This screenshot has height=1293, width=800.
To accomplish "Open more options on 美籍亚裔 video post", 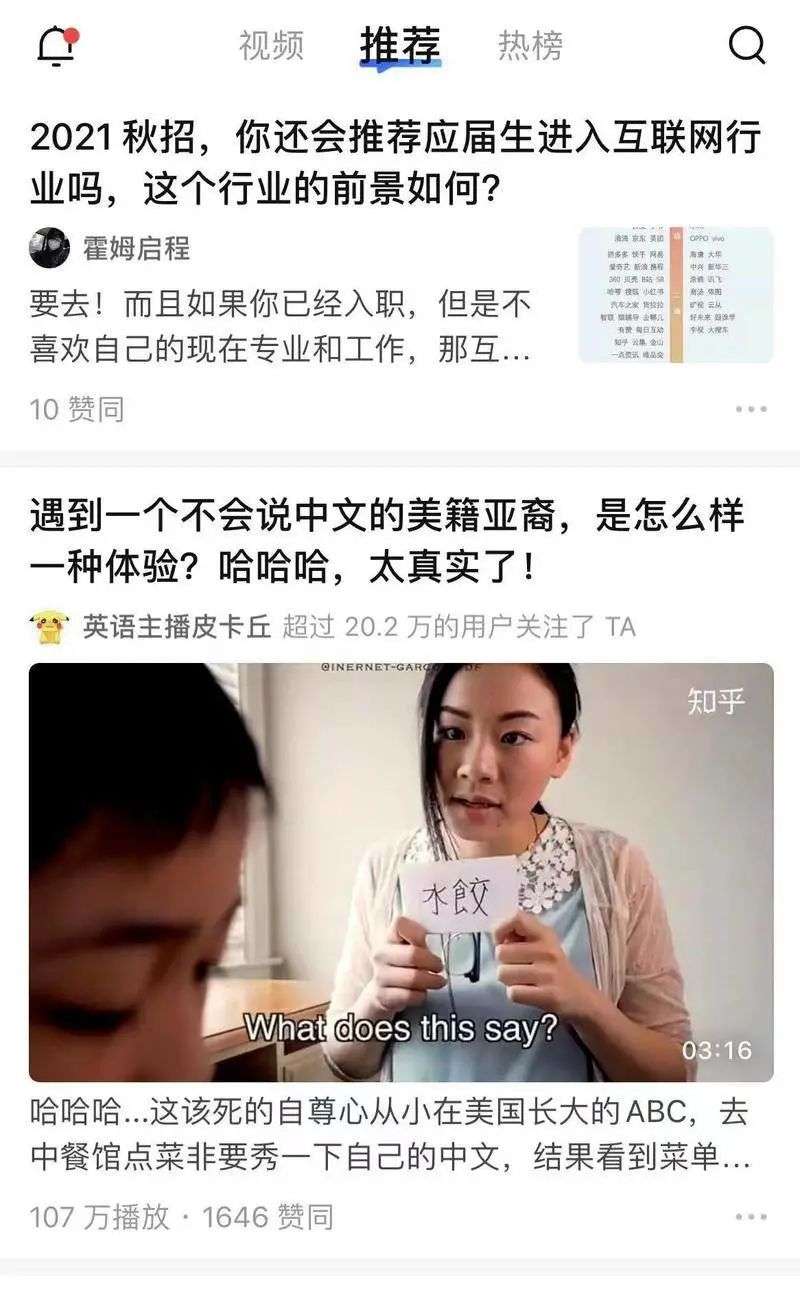I will 751,1217.
